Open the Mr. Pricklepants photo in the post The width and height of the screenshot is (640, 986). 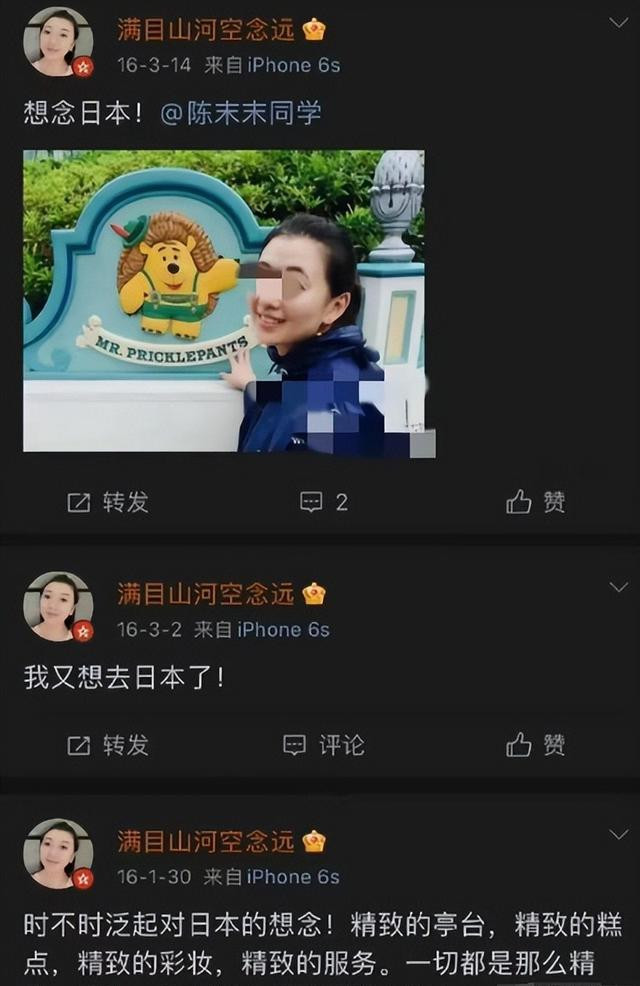pyautogui.click(x=229, y=302)
